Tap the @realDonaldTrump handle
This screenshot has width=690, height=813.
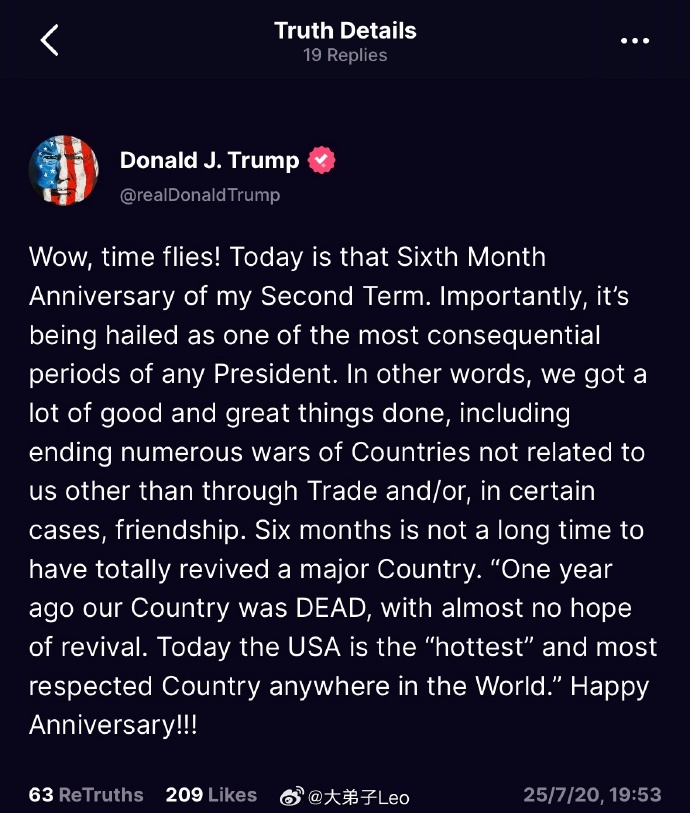pos(199,195)
